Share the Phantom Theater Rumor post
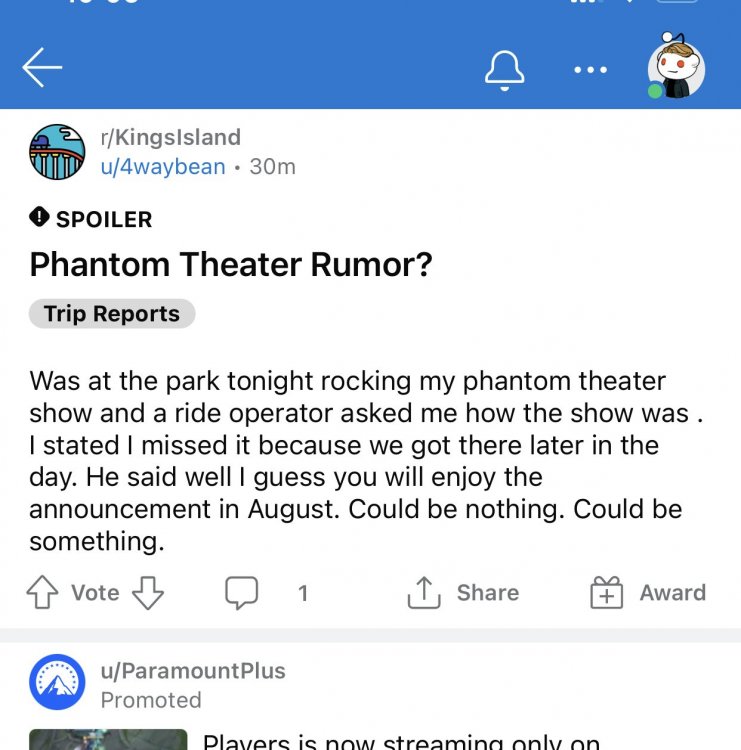The height and width of the screenshot is (750, 741). point(464,593)
